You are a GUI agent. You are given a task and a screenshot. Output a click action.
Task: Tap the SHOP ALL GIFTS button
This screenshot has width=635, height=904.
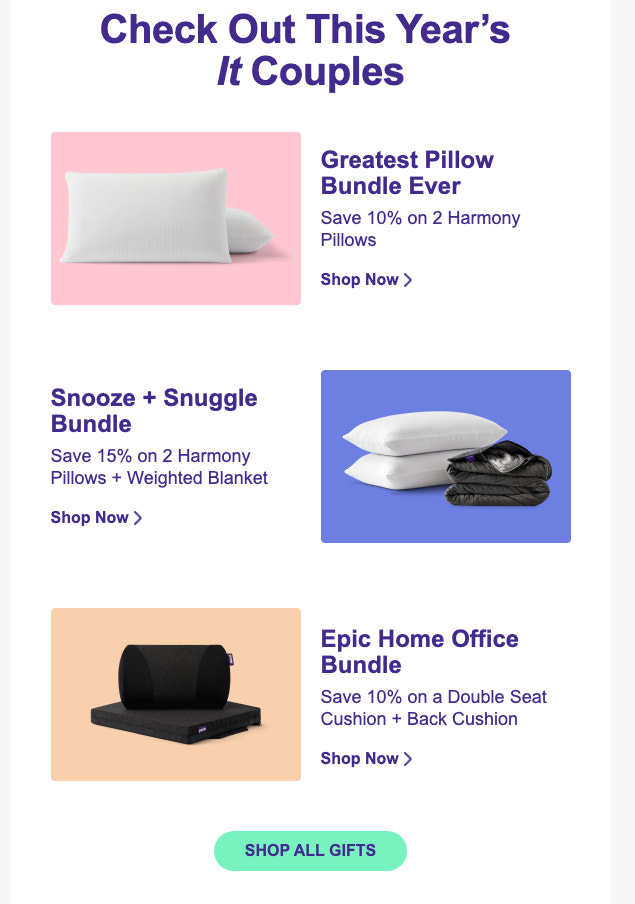pyautogui.click(x=310, y=851)
